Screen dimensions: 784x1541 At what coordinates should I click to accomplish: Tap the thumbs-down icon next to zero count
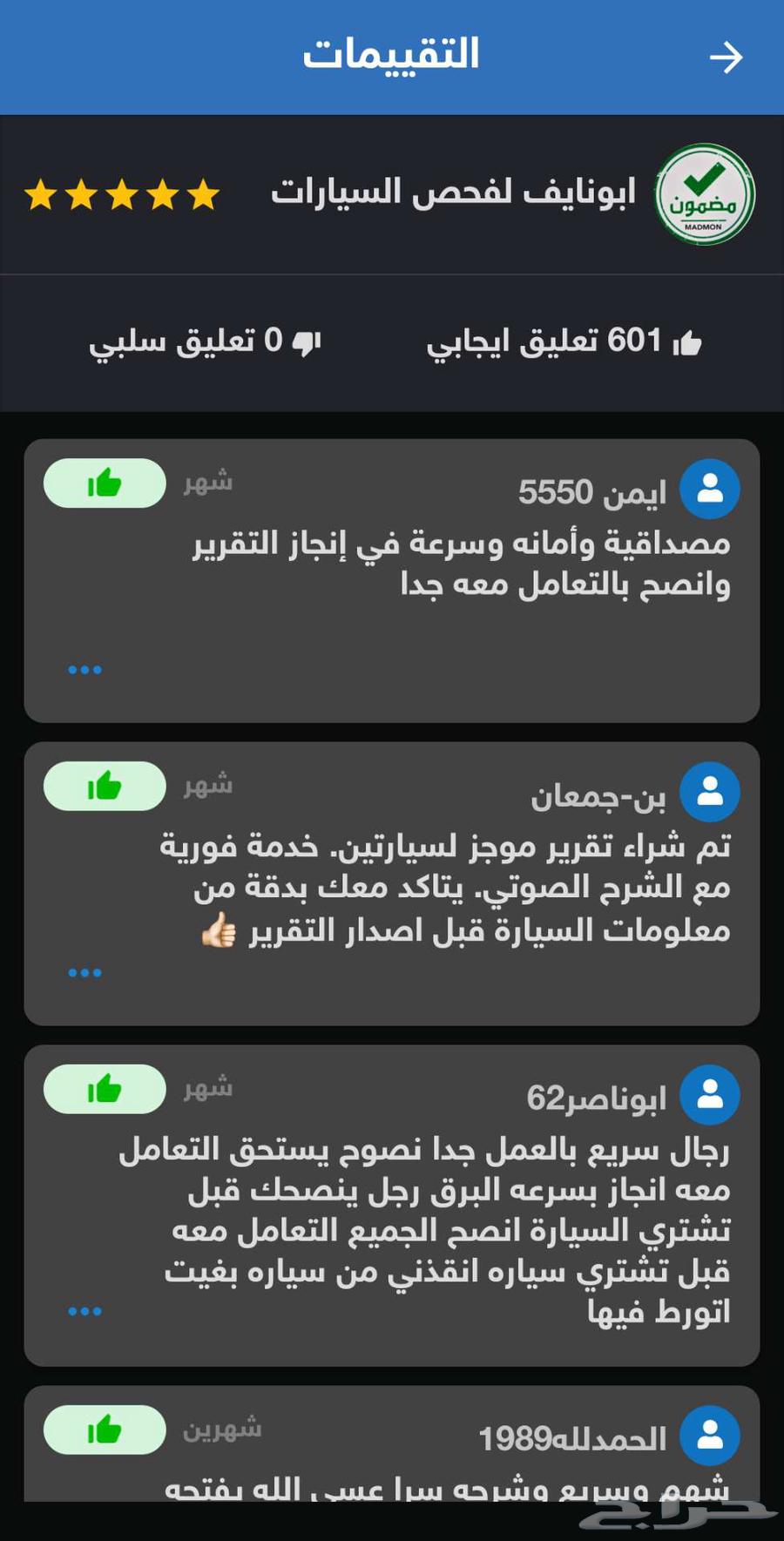point(307,341)
